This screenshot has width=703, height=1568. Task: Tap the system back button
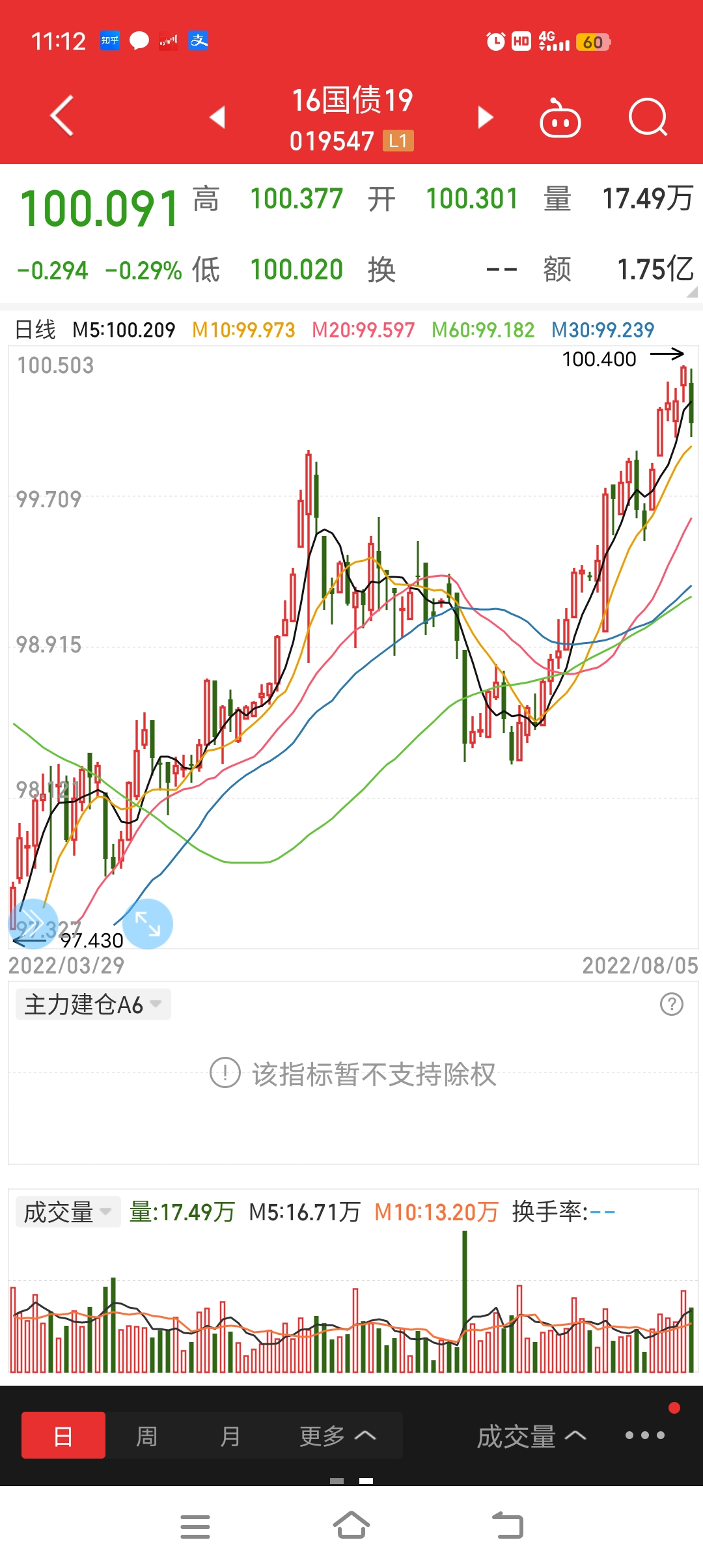(x=508, y=1526)
